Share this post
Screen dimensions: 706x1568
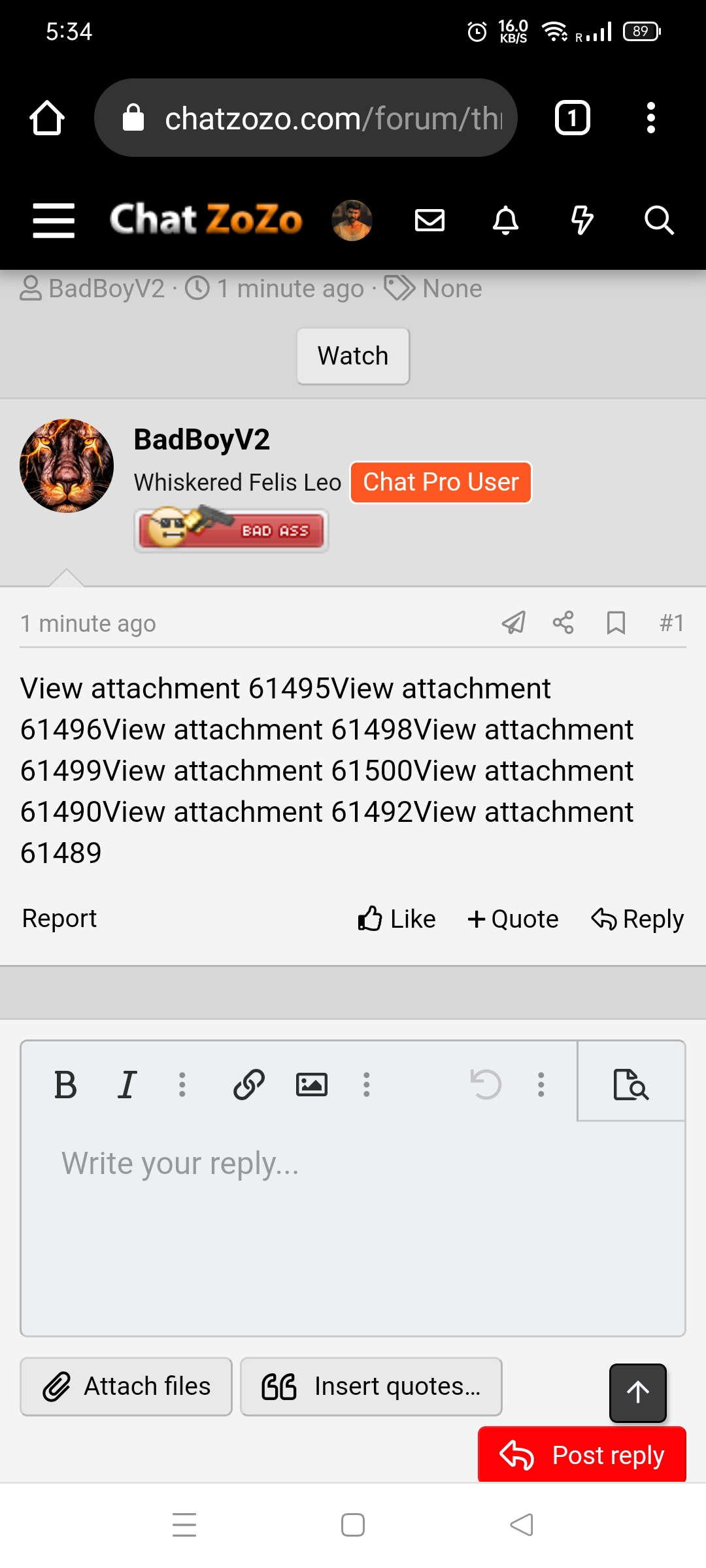pos(563,623)
